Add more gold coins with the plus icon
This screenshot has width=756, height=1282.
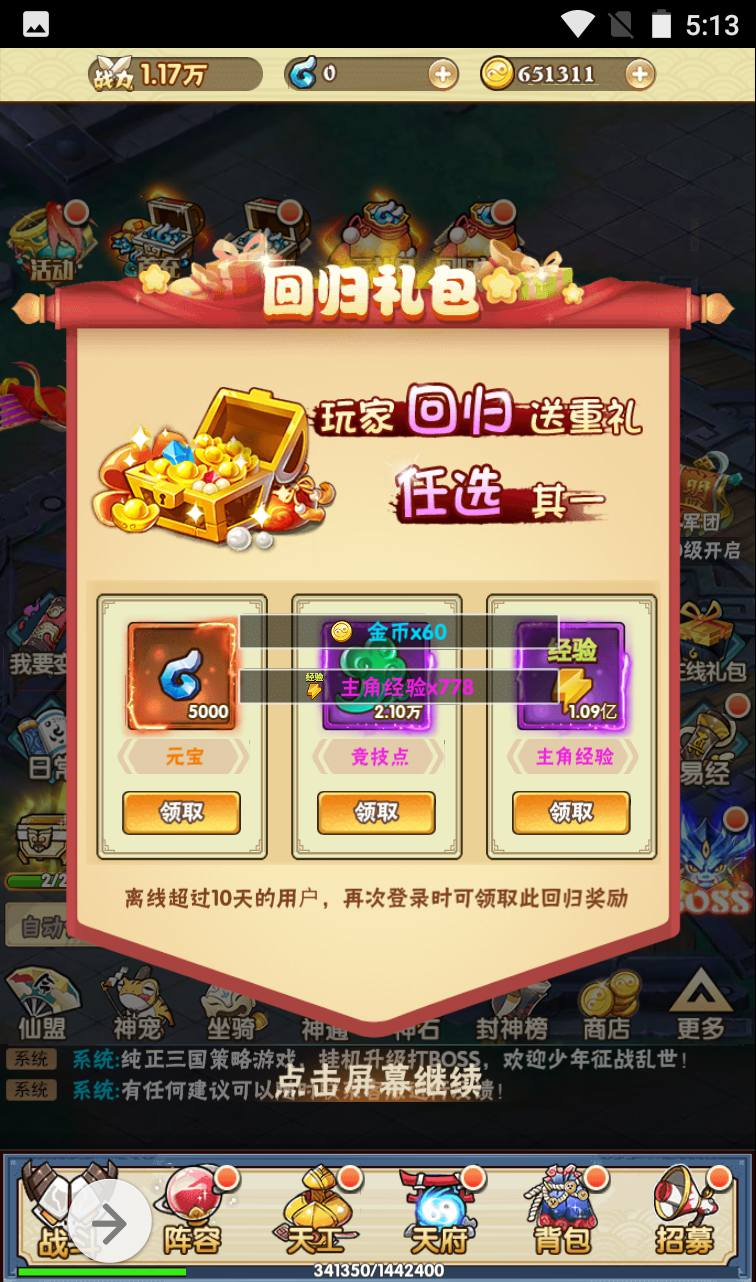coord(640,74)
